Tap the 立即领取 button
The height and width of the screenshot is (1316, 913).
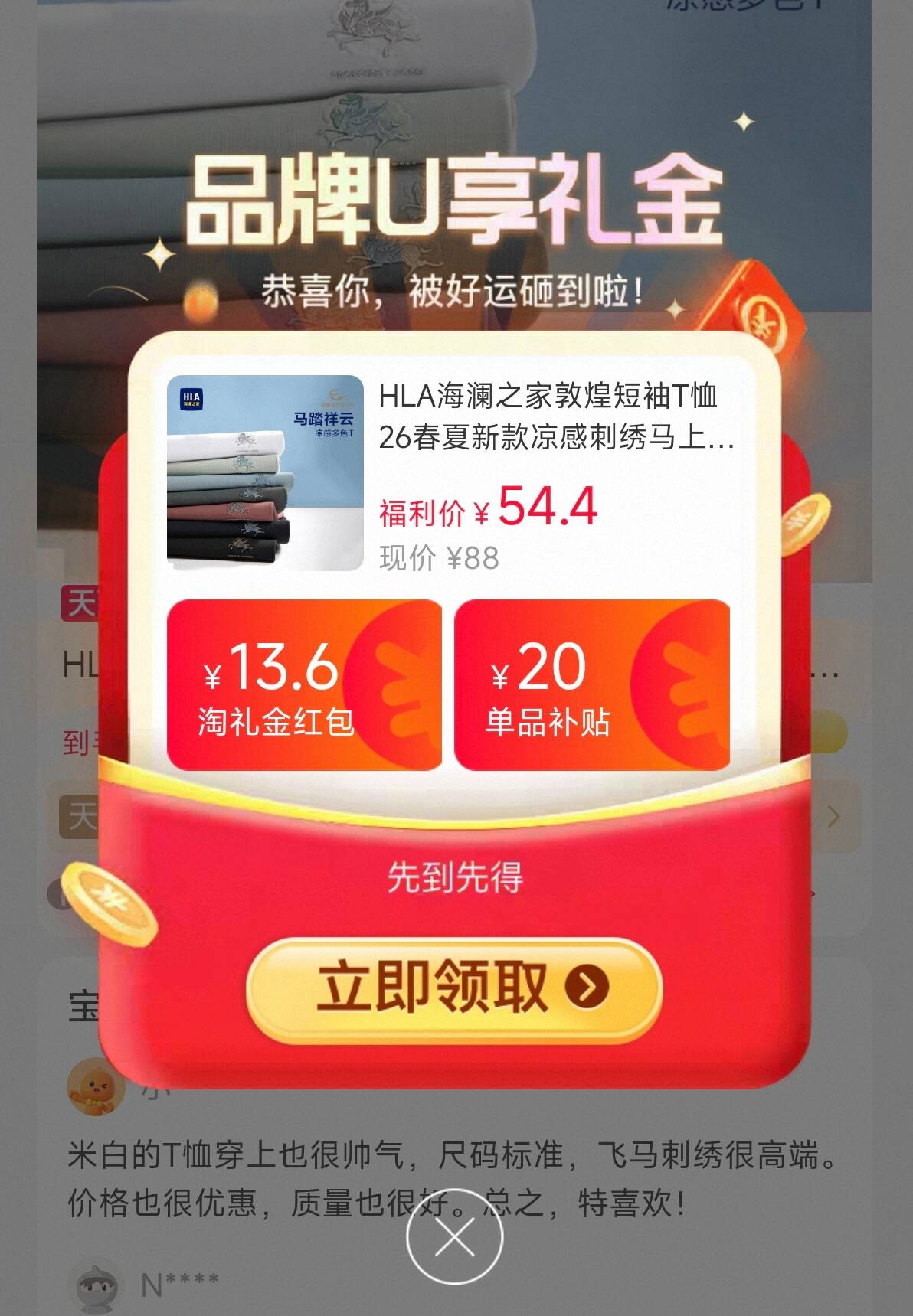pos(453,988)
